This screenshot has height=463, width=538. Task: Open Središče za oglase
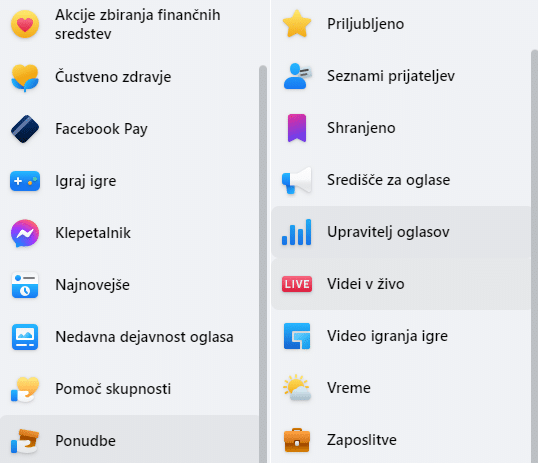(401, 180)
